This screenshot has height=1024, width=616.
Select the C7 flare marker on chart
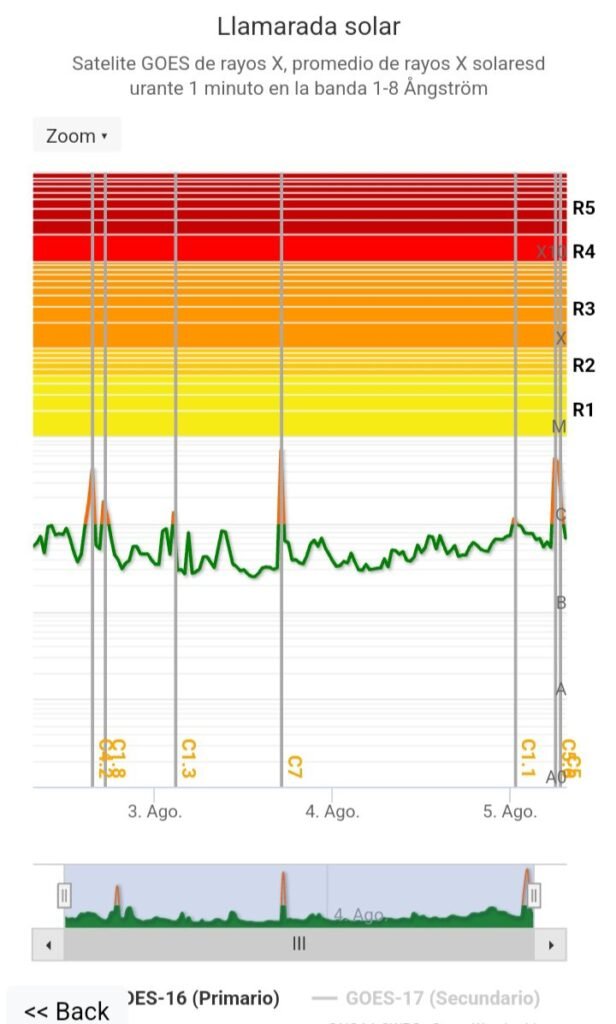point(295,767)
